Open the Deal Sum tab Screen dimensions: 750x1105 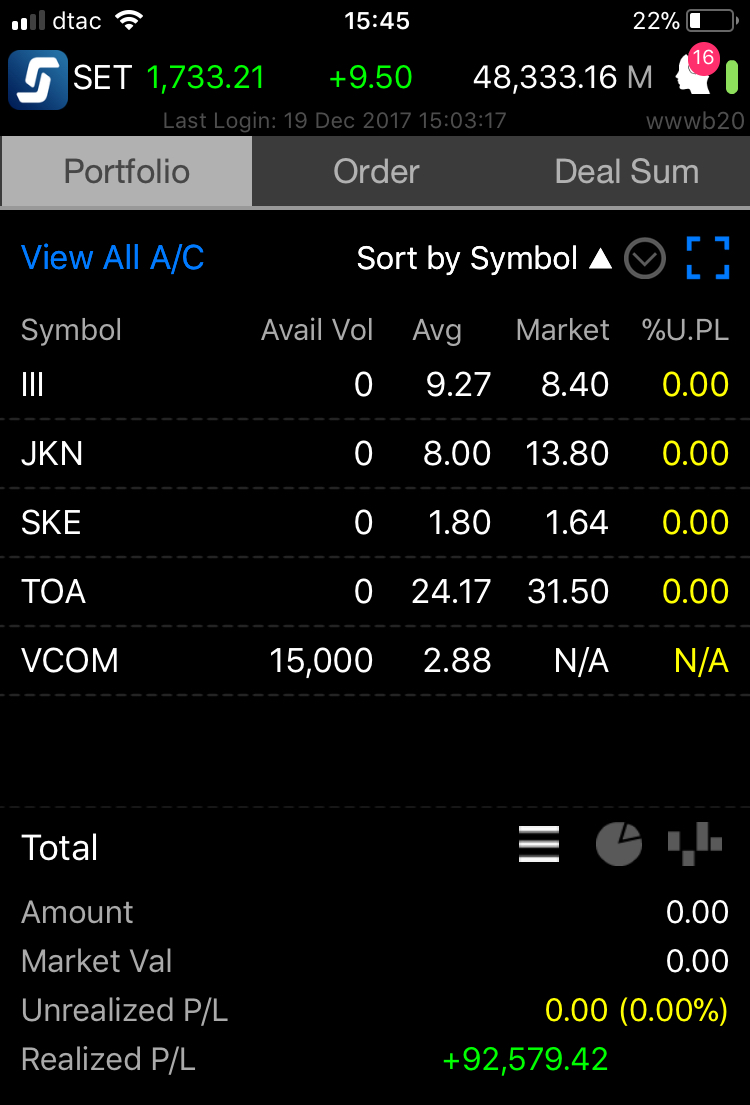pos(626,172)
